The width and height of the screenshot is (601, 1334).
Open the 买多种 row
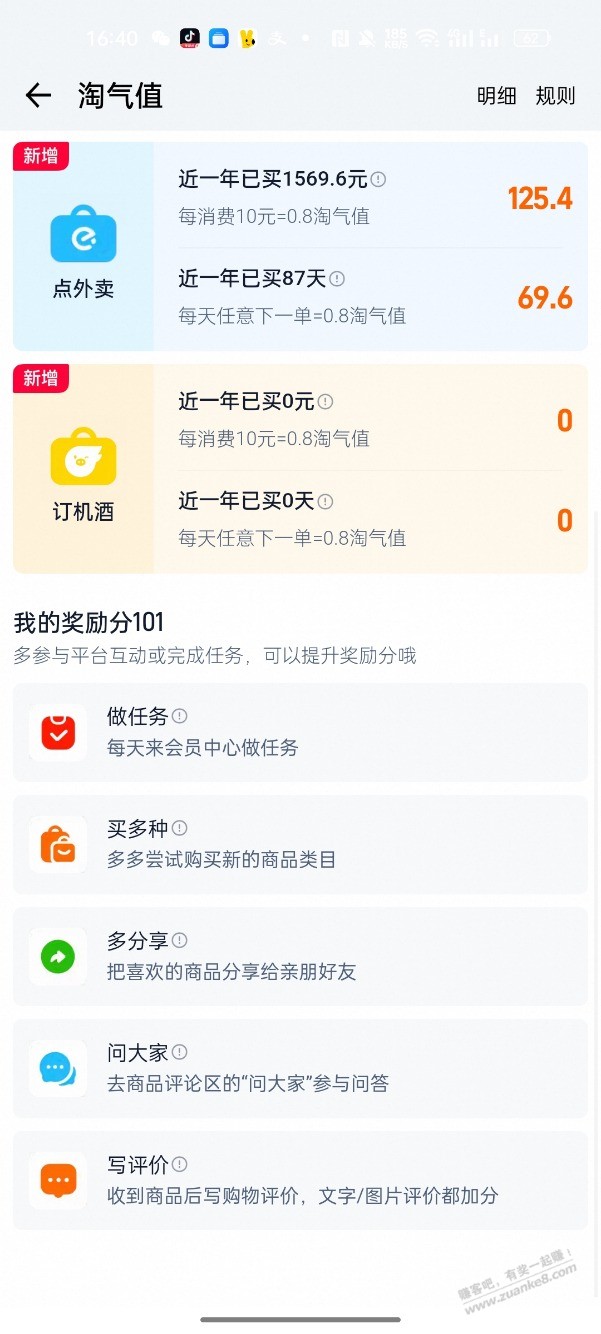(300, 844)
